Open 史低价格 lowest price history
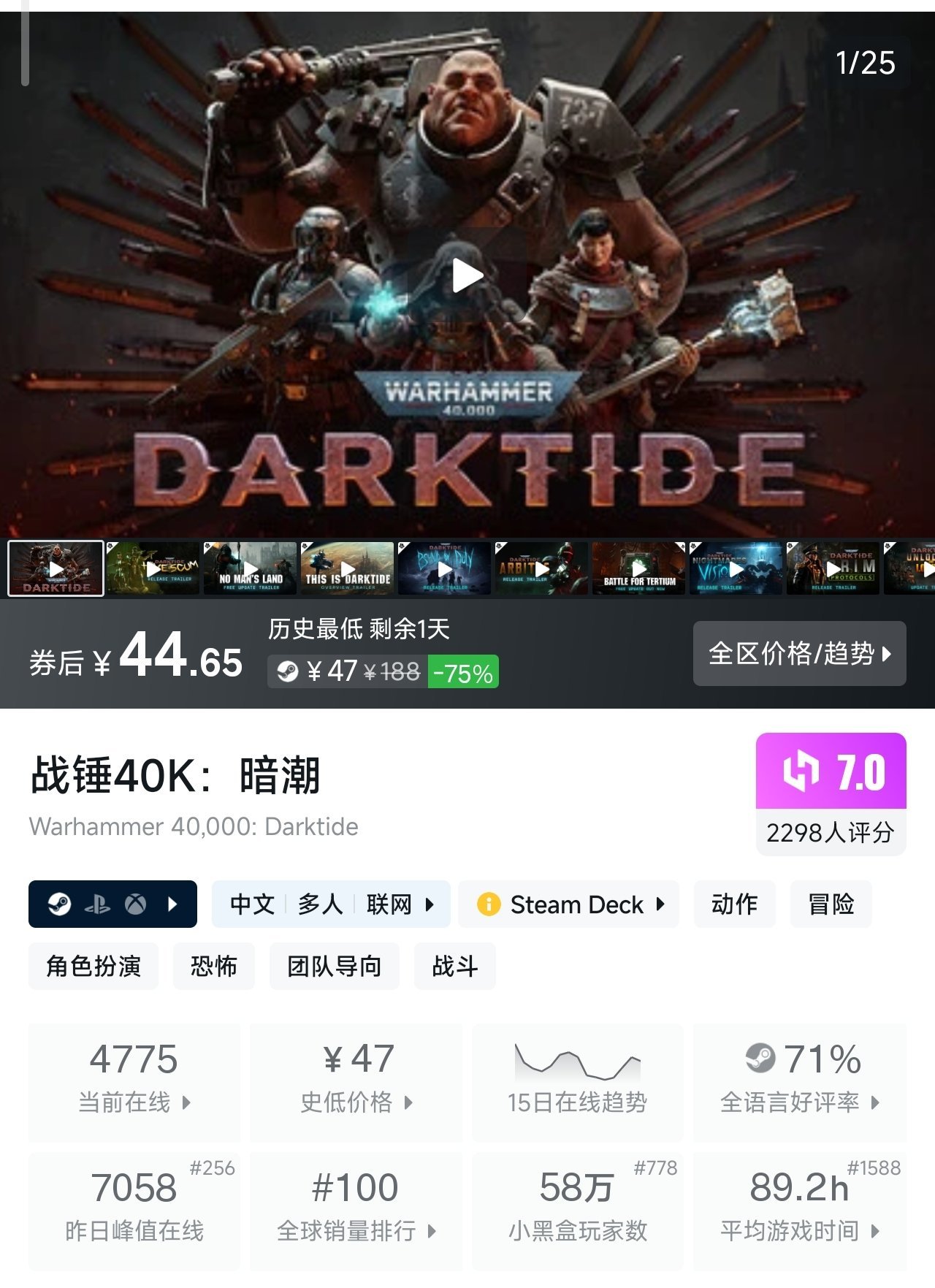This screenshot has height=1288, width=935. [356, 1081]
